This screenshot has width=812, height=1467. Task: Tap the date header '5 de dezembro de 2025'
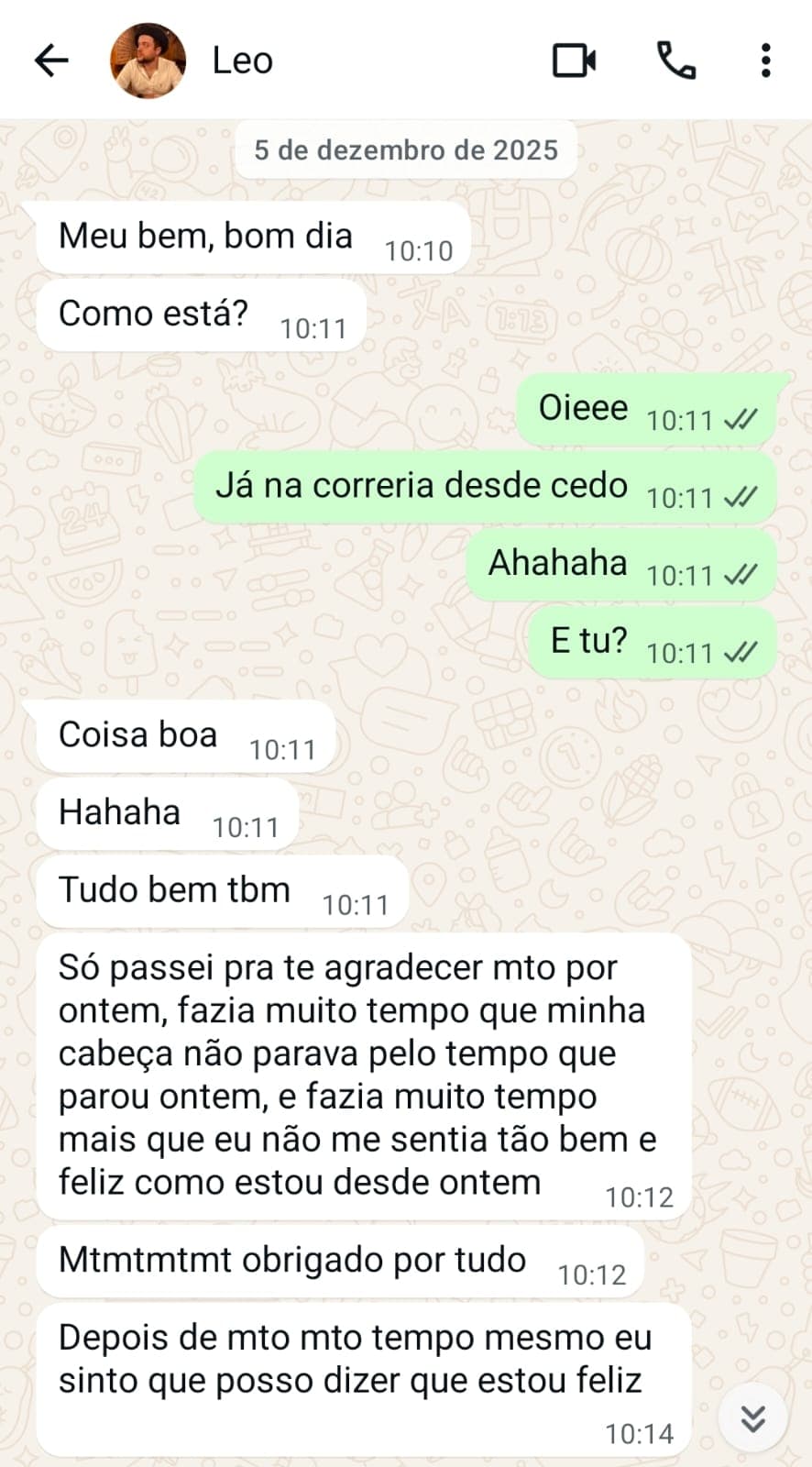point(406,149)
